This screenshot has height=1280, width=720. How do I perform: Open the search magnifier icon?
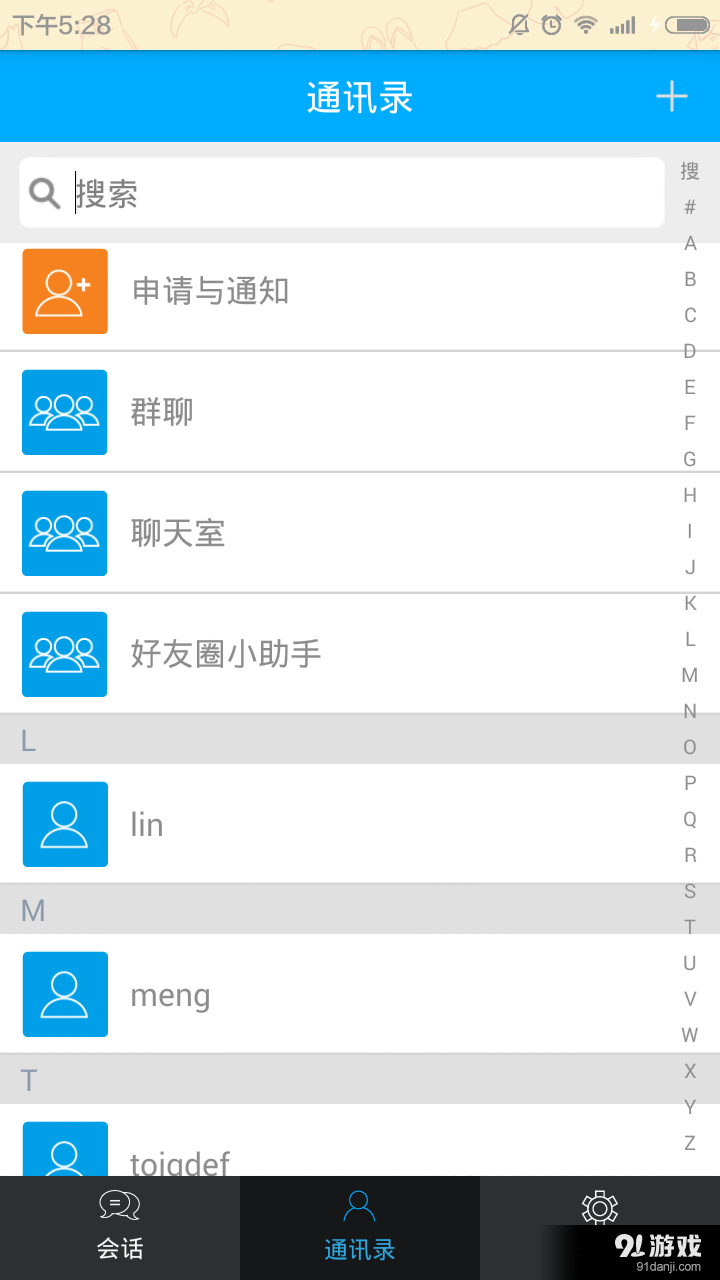(44, 191)
